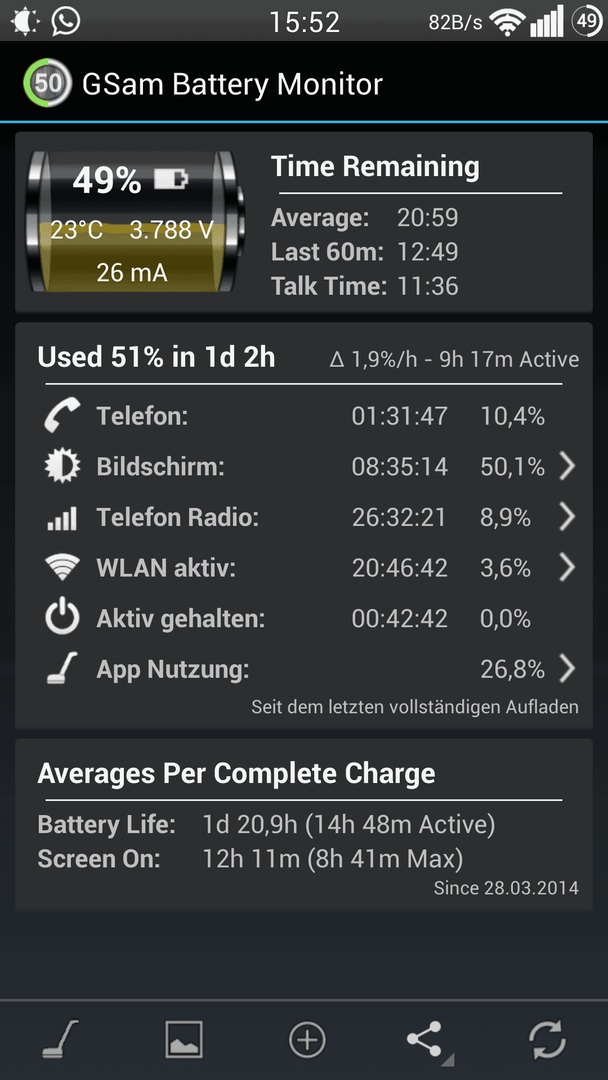Share the battery statistics
The height and width of the screenshot is (1080, 608).
428,1040
